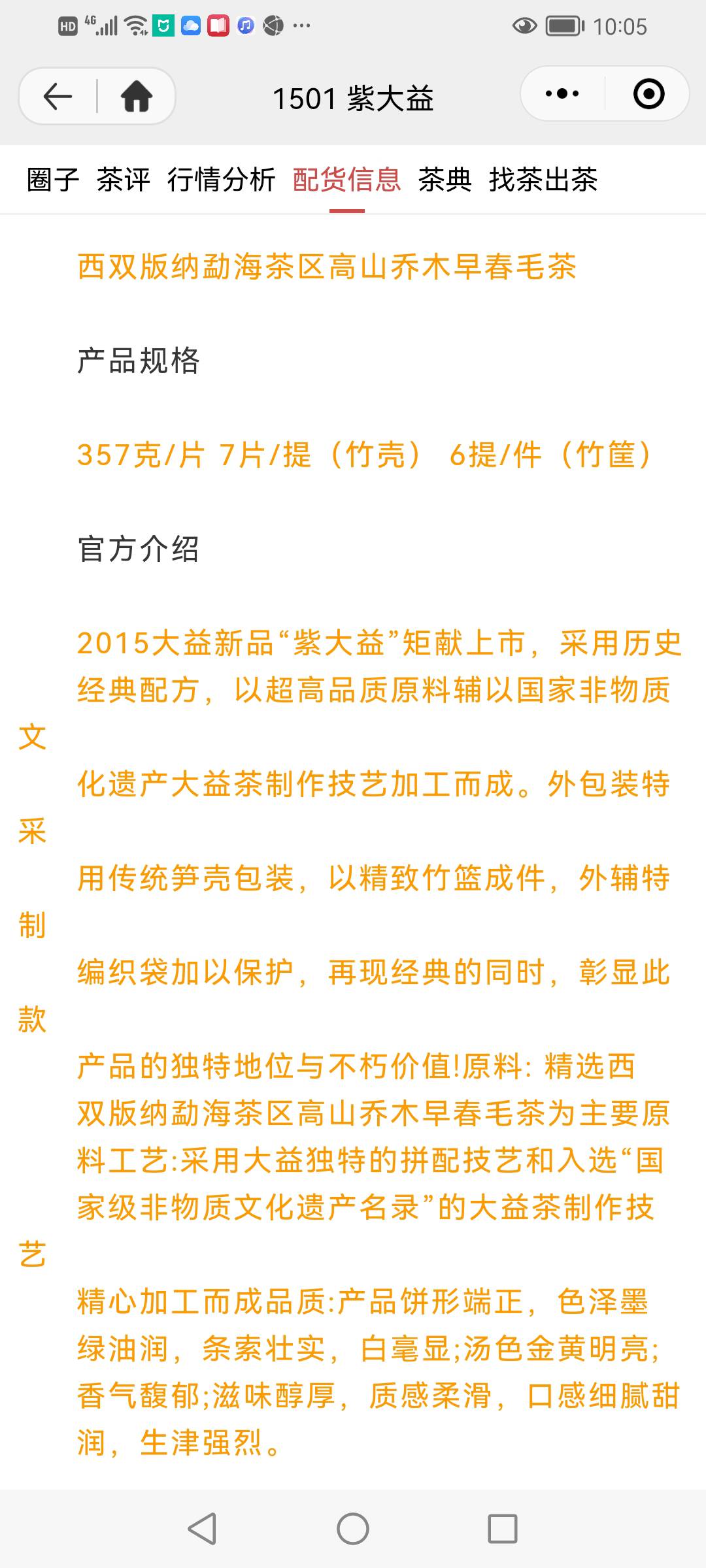Open the 找茶出茶 tab

[543, 180]
